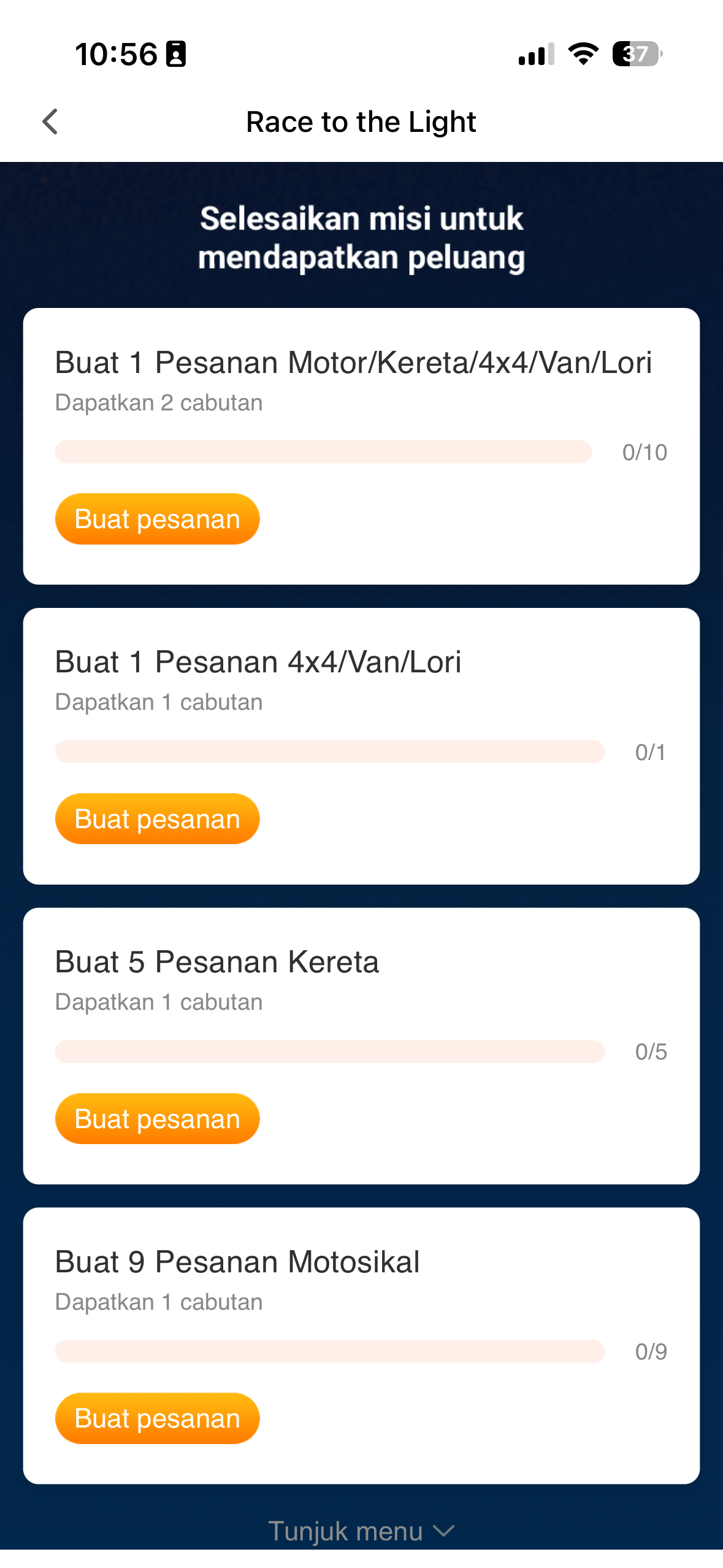The width and height of the screenshot is (723, 1568).
Task: Go back from Race to the Light
Action: click(x=50, y=121)
